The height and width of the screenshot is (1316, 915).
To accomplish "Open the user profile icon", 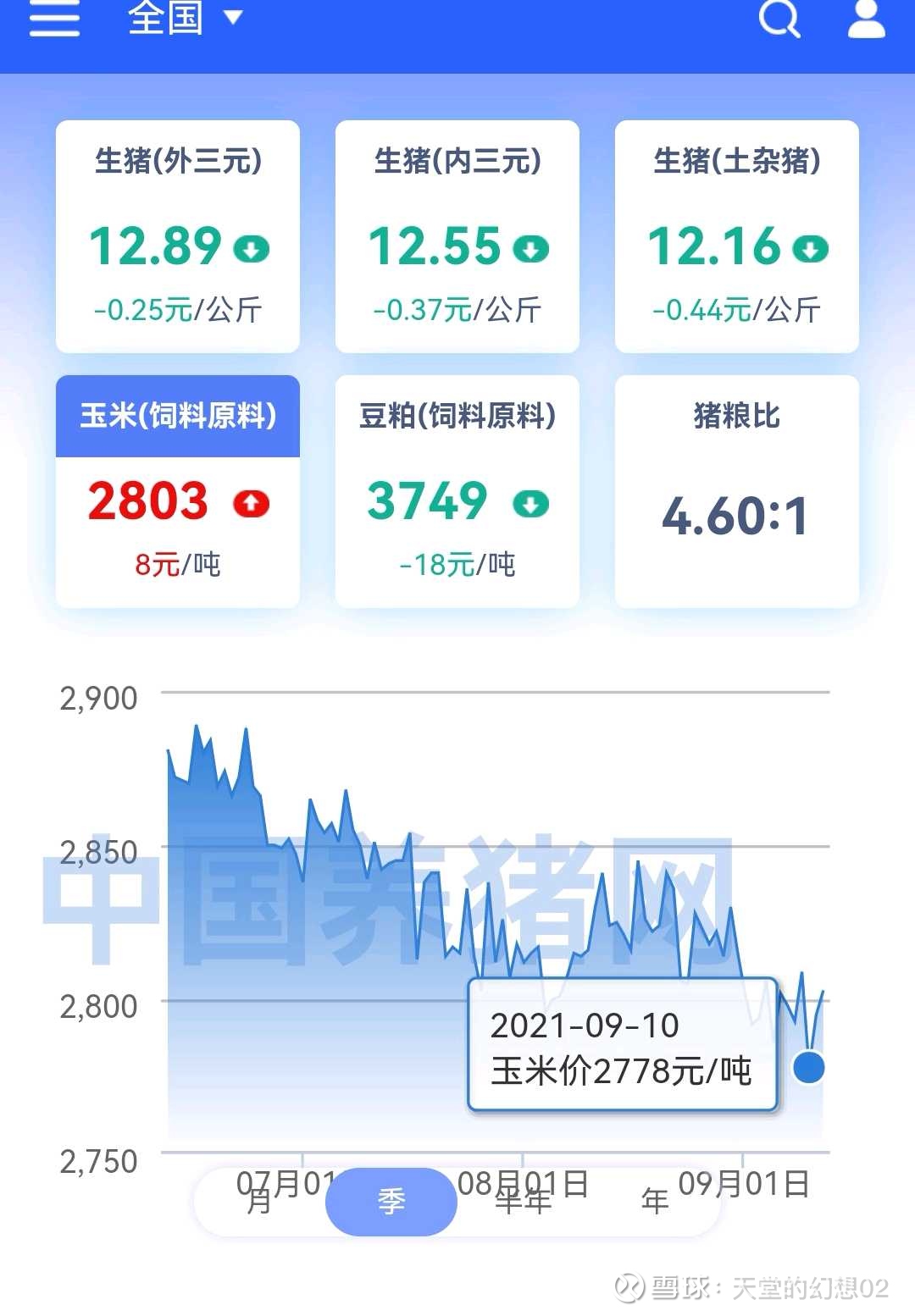I will coord(866,19).
